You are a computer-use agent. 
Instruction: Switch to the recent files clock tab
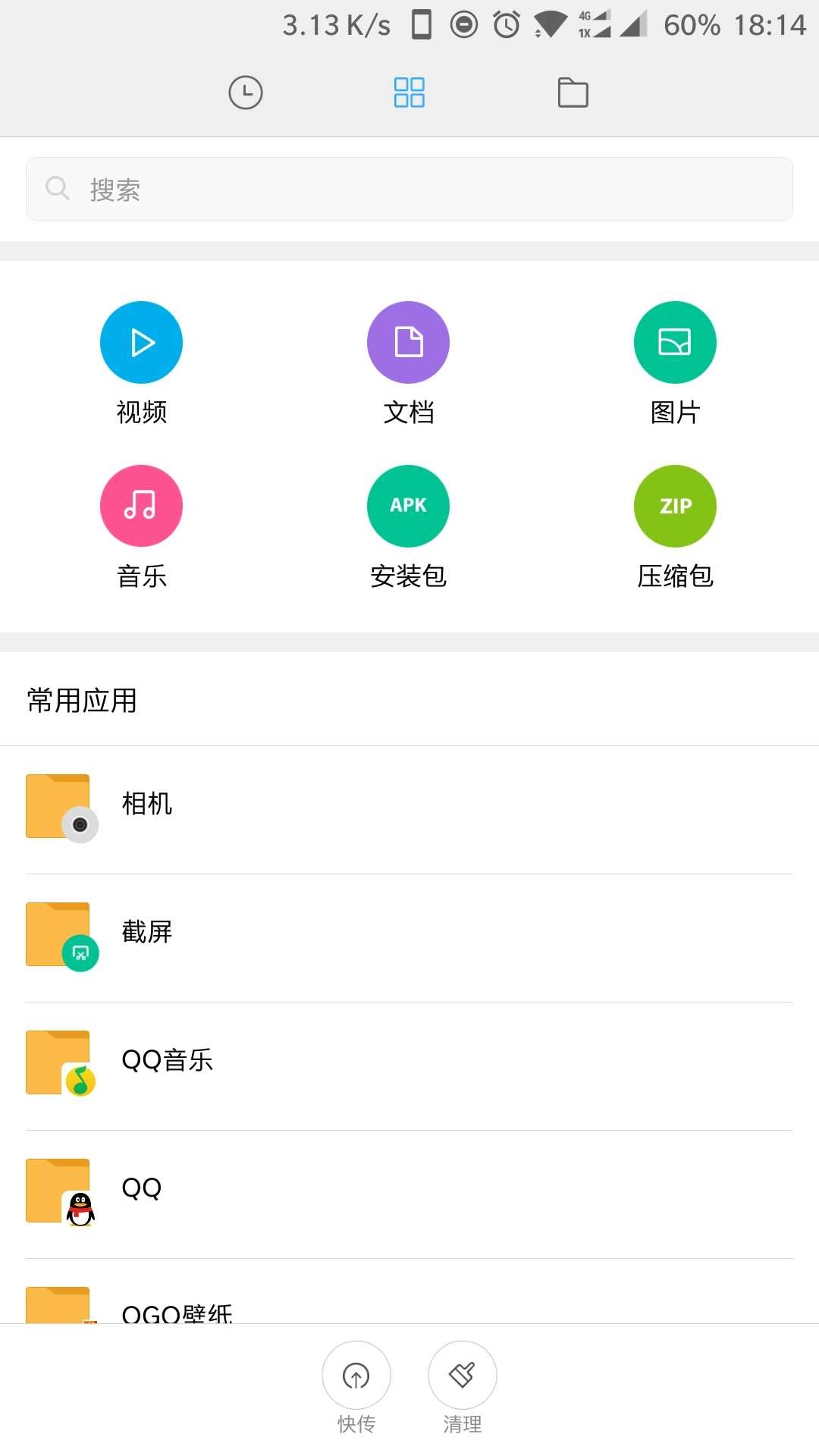pyautogui.click(x=246, y=93)
